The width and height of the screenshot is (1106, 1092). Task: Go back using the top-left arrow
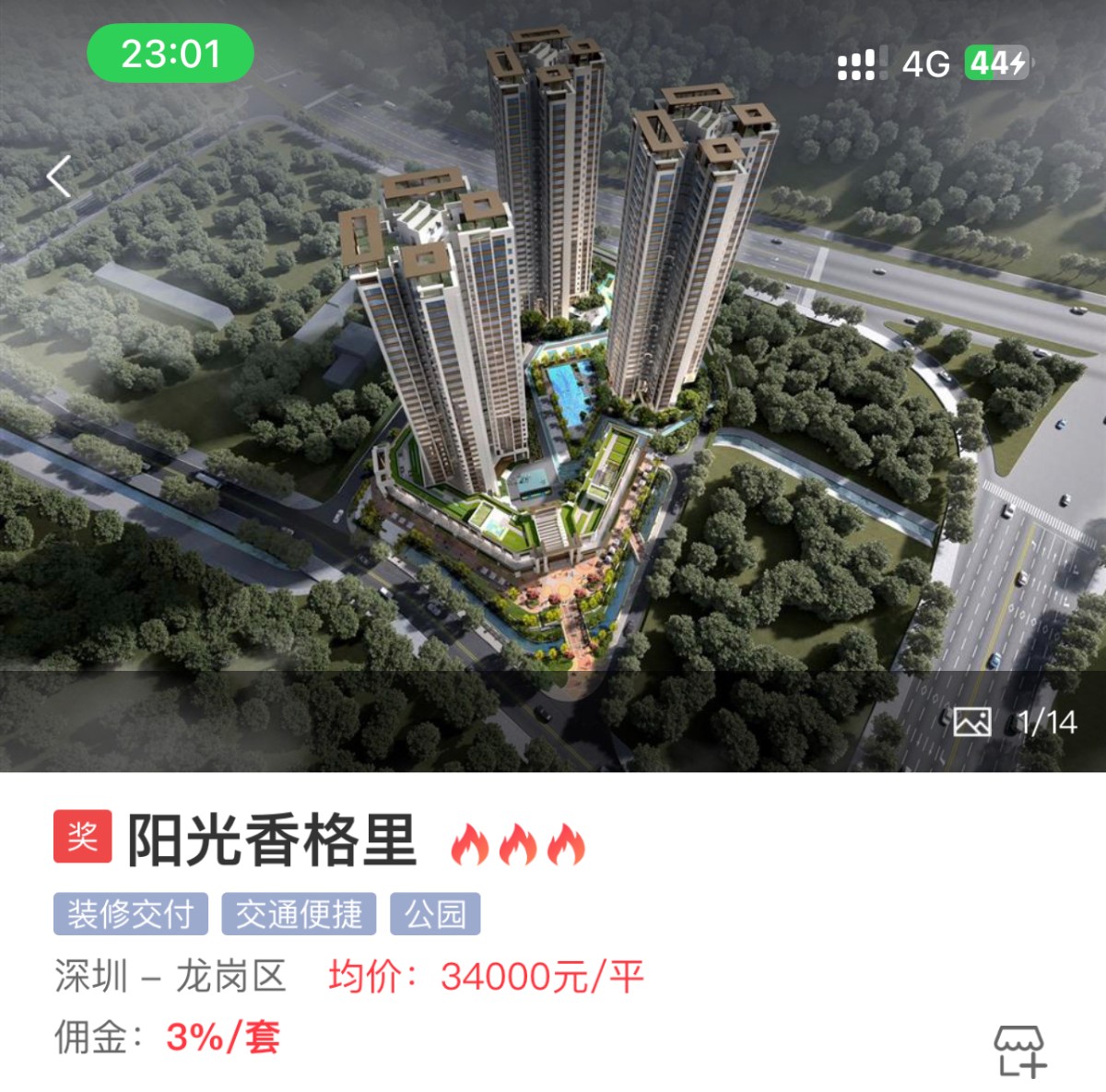pos(60,177)
